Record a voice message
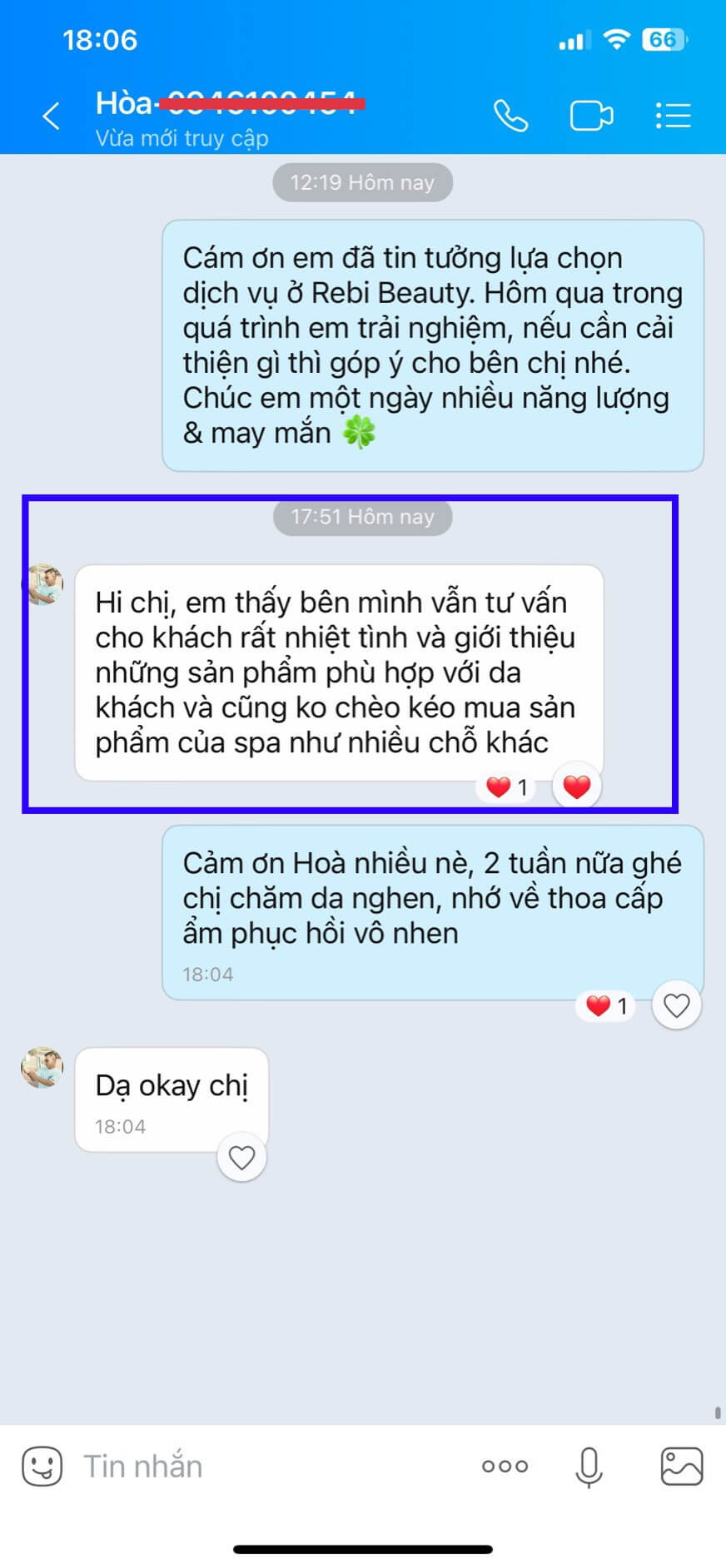The width and height of the screenshot is (726, 1568). point(589,1466)
